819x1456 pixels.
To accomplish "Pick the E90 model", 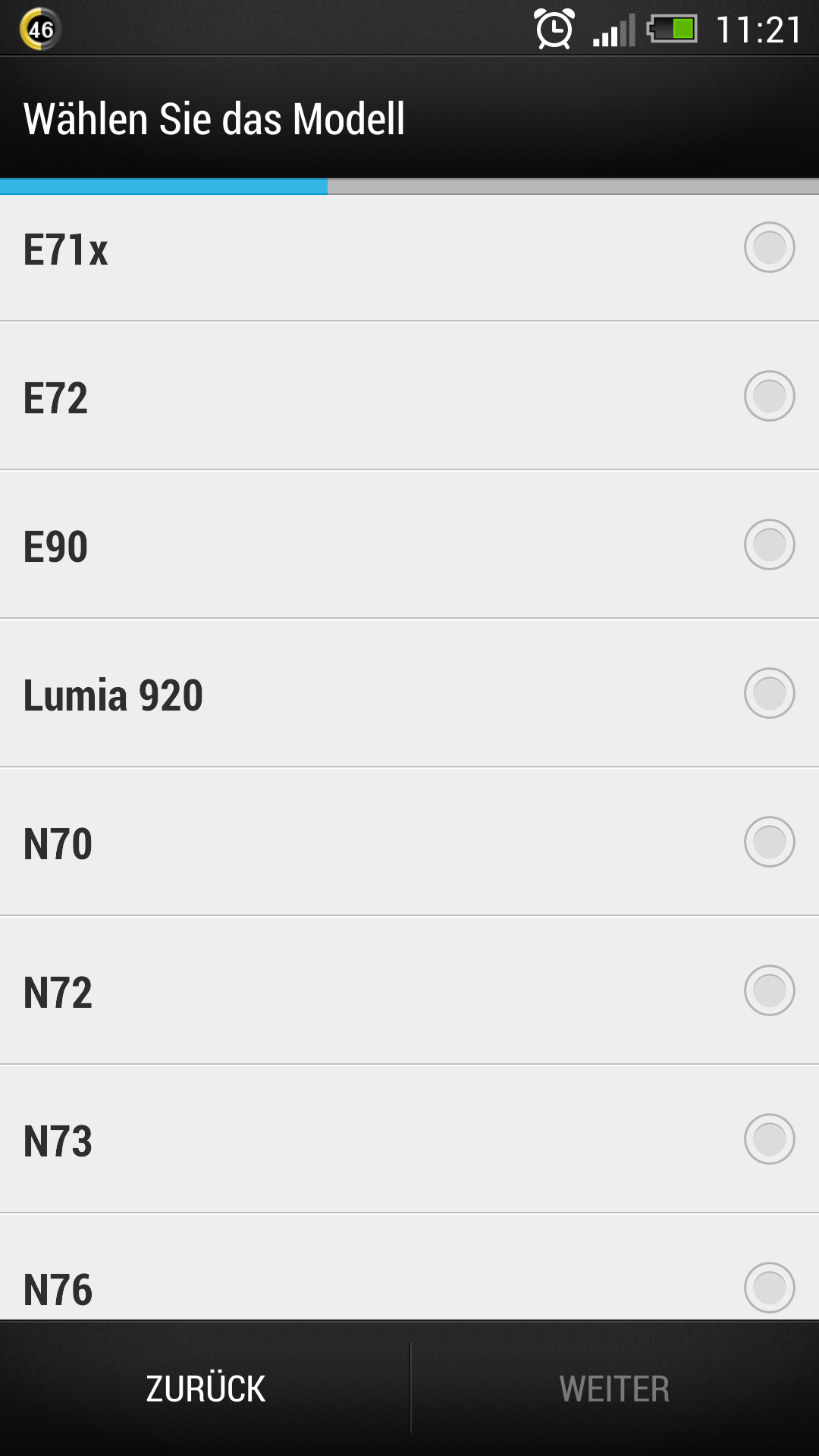I will [x=409, y=544].
